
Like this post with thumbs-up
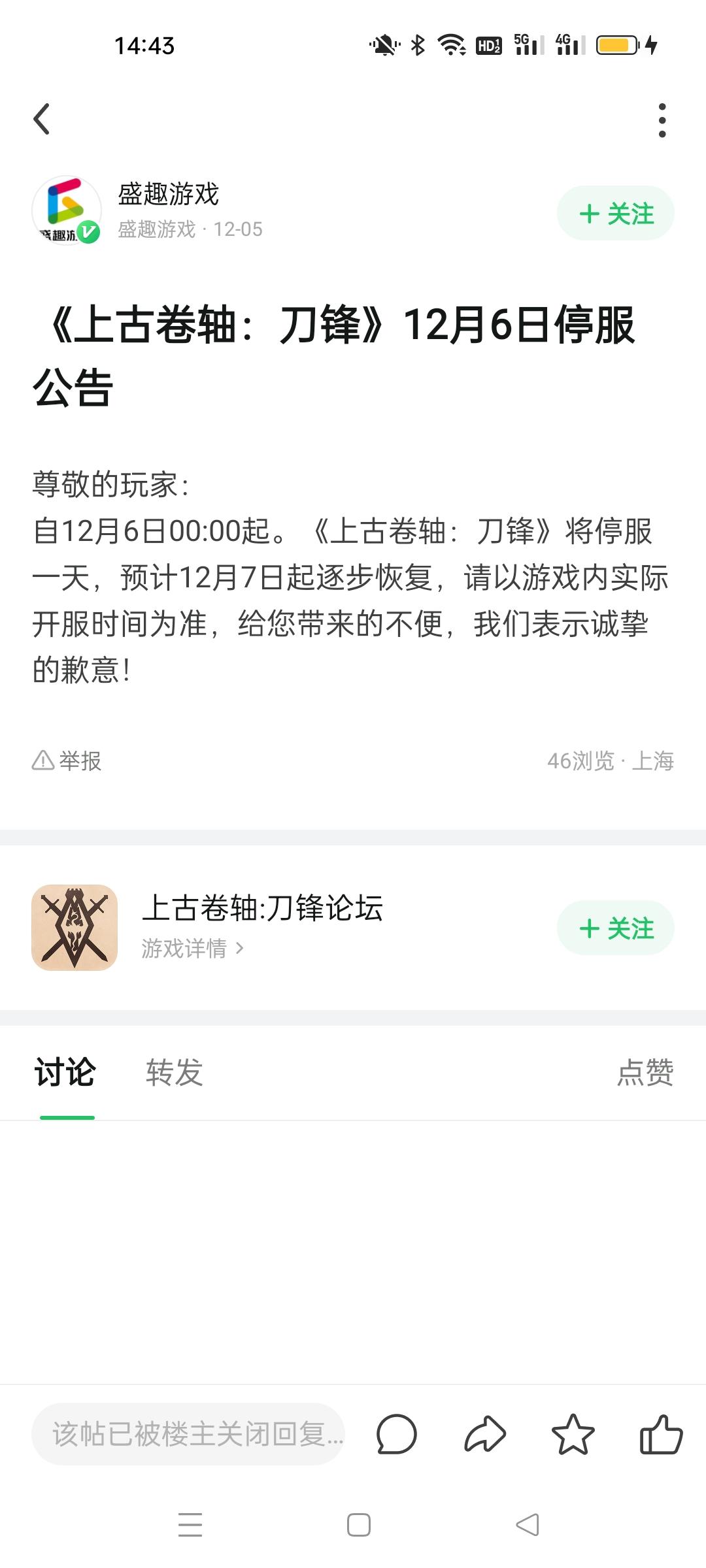pos(661,1434)
